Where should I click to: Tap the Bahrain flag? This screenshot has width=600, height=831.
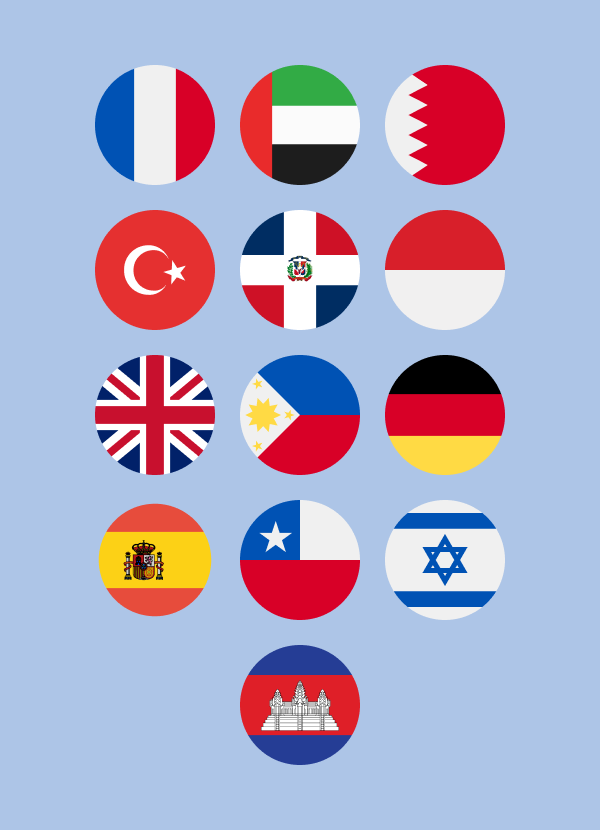point(445,125)
